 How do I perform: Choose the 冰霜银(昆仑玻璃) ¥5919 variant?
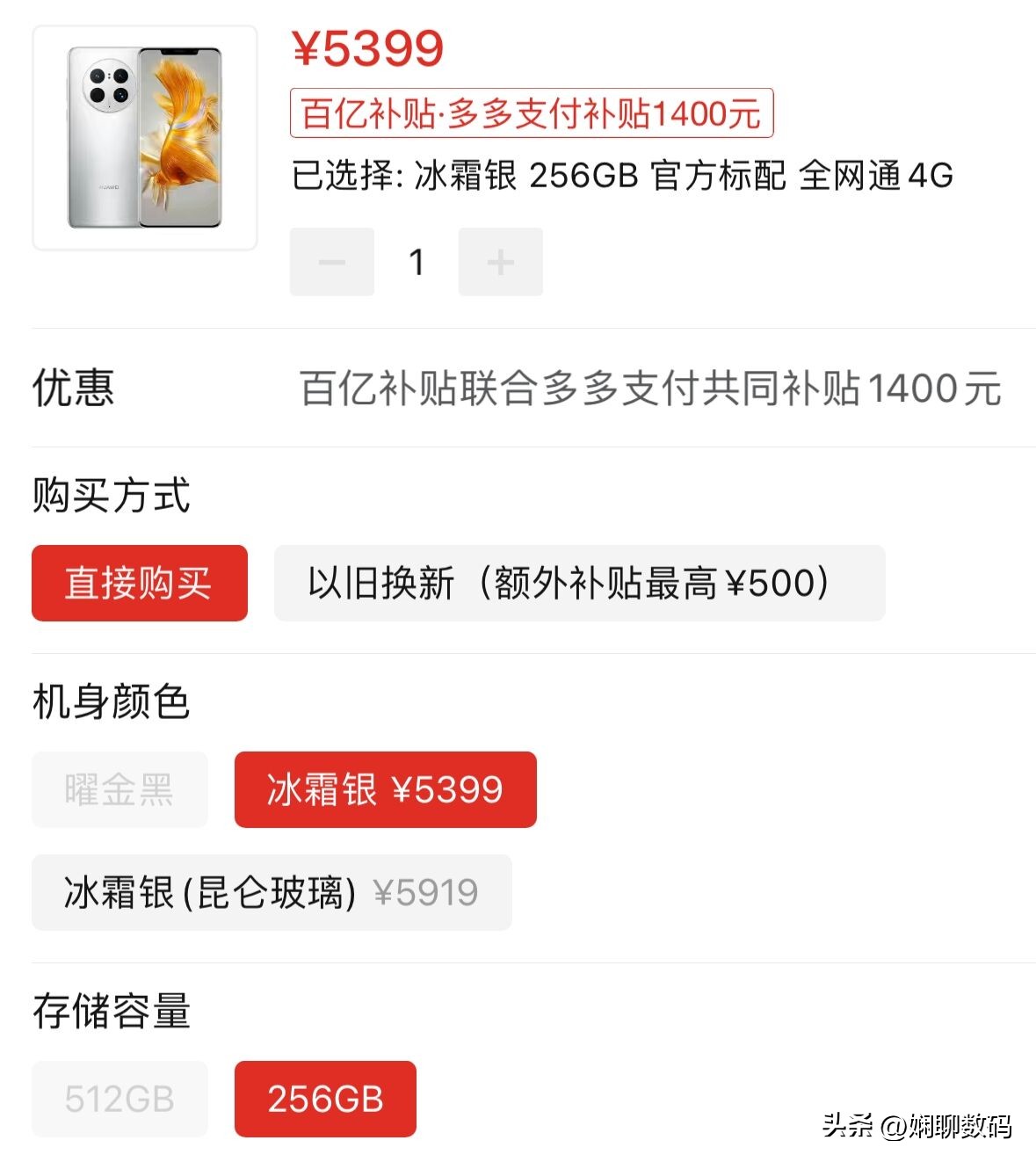click(271, 892)
